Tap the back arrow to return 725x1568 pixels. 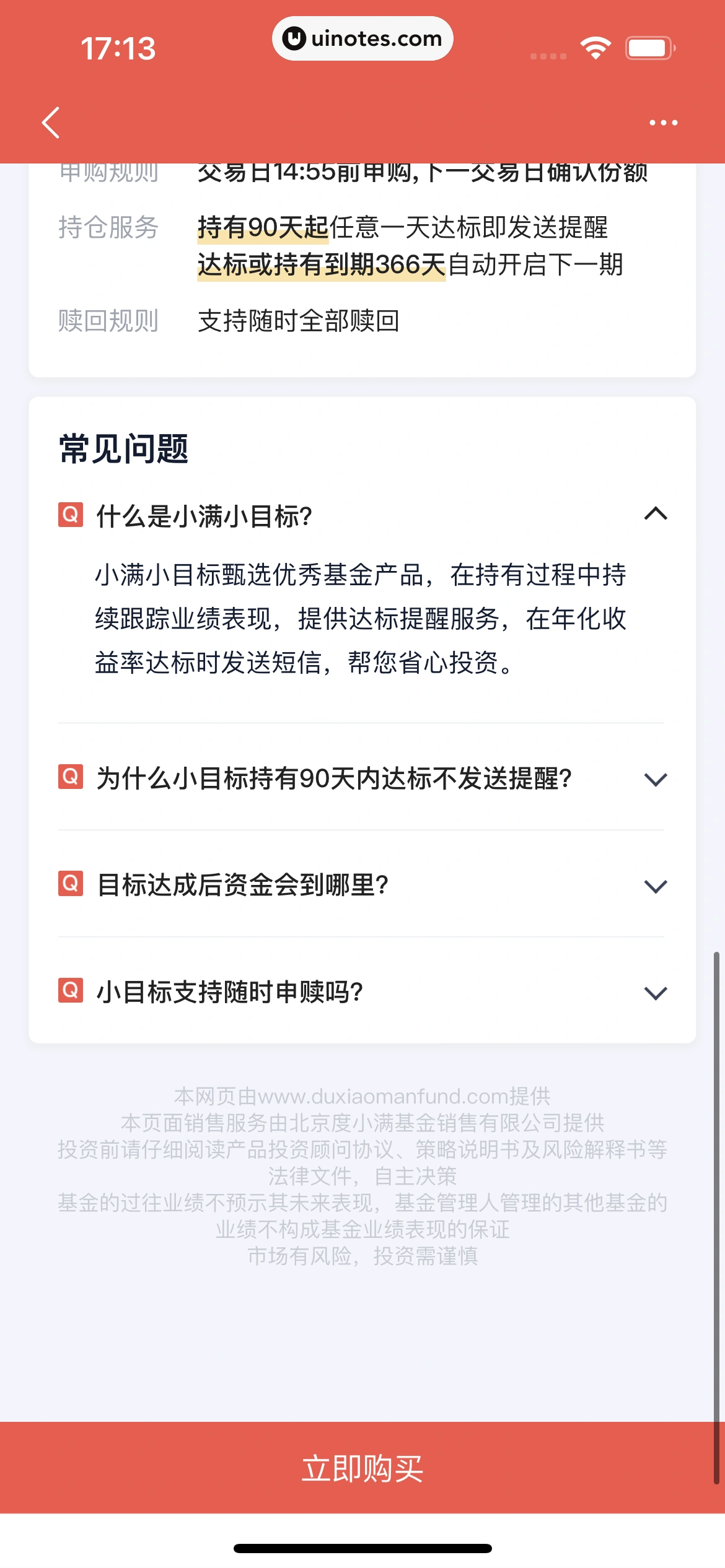(x=51, y=122)
